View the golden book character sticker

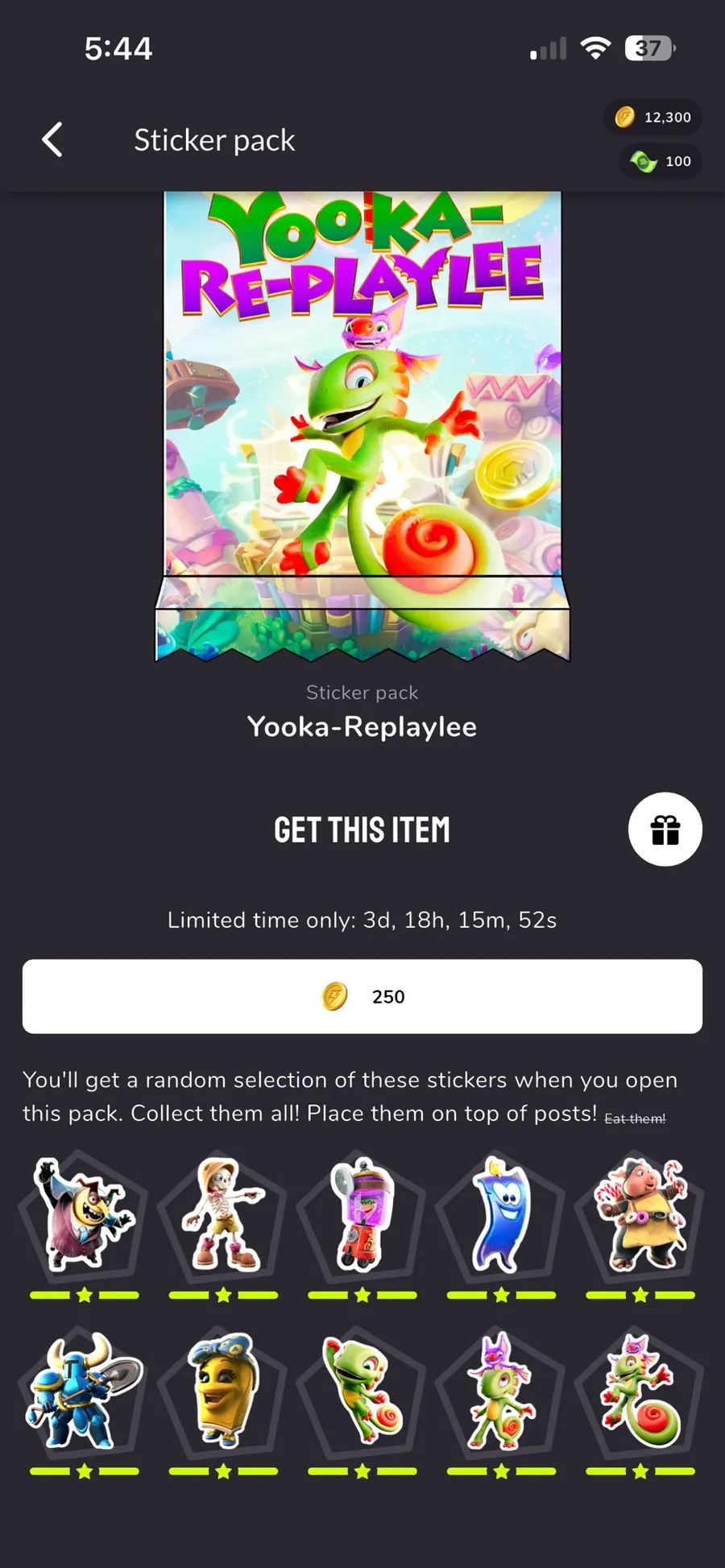pos(223,1392)
